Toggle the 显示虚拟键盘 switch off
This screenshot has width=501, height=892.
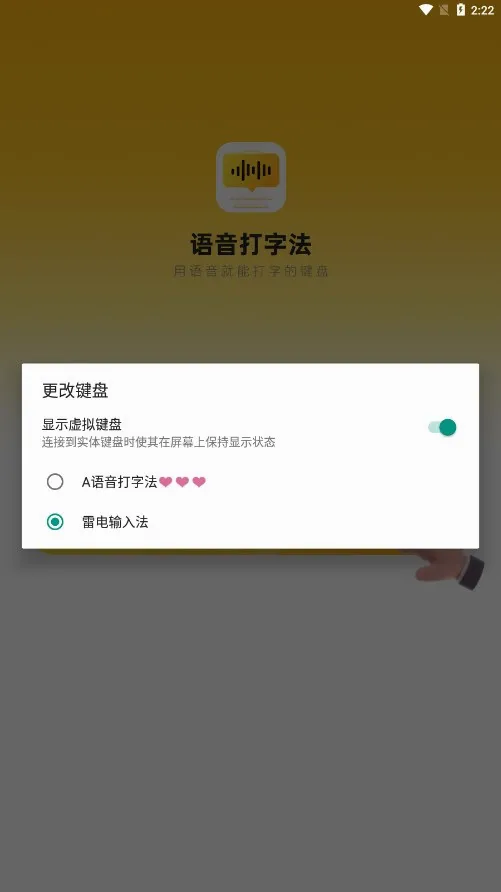pyautogui.click(x=442, y=427)
